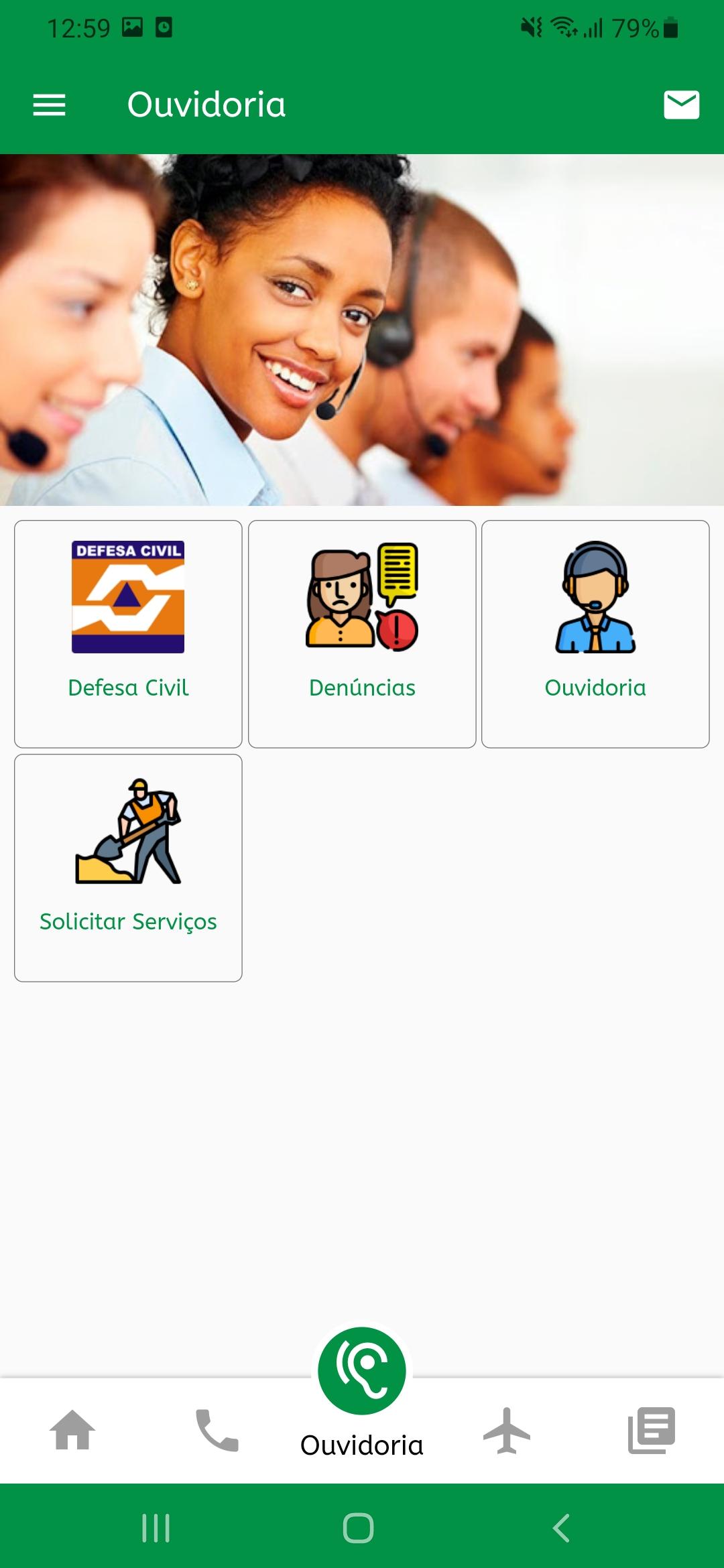Switch to the news library tab
Image resolution: width=724 pixels, height=1568 pixels.
pos(652,1430)
